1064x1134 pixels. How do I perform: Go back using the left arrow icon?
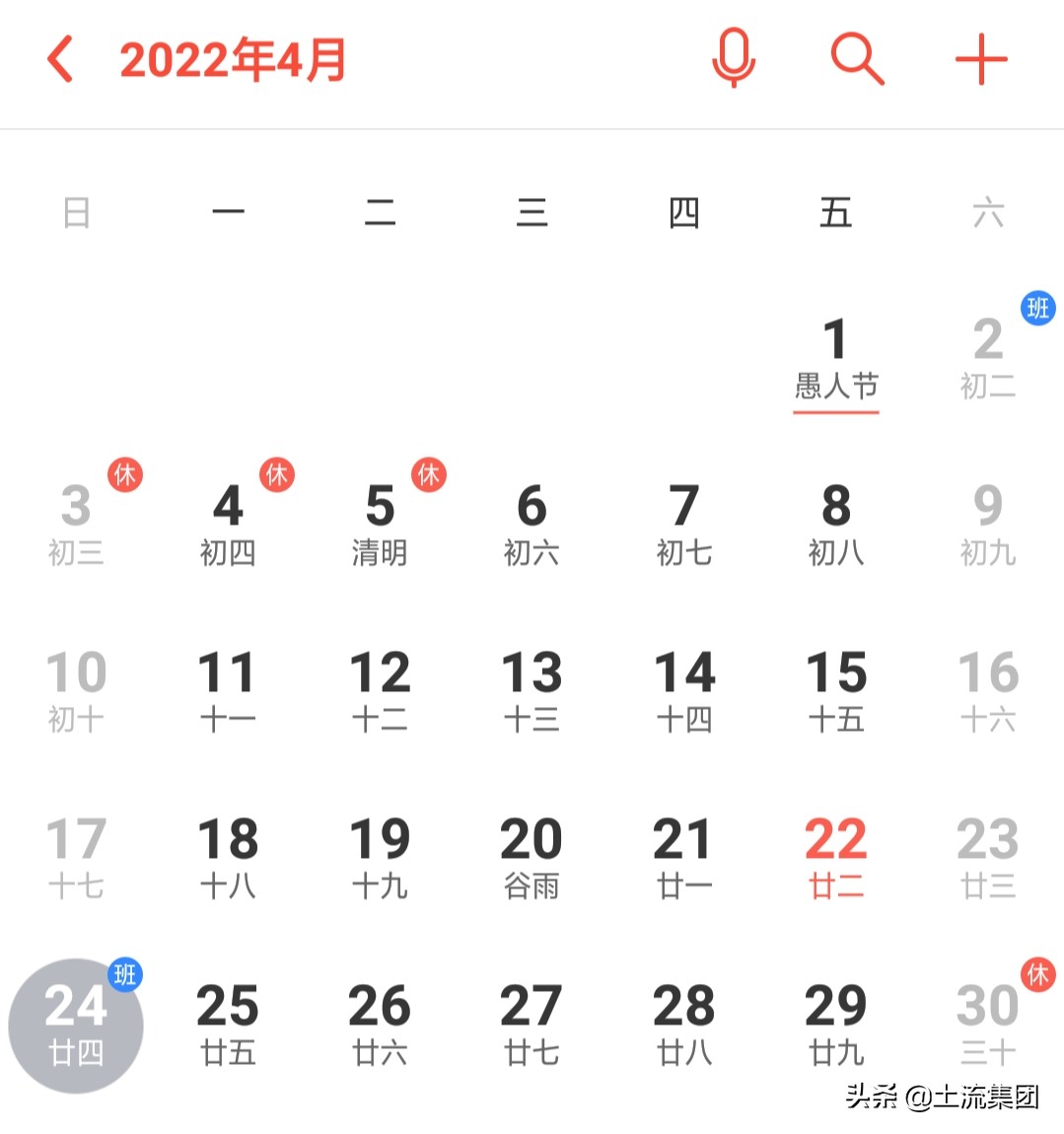click(x=59, y=59)
